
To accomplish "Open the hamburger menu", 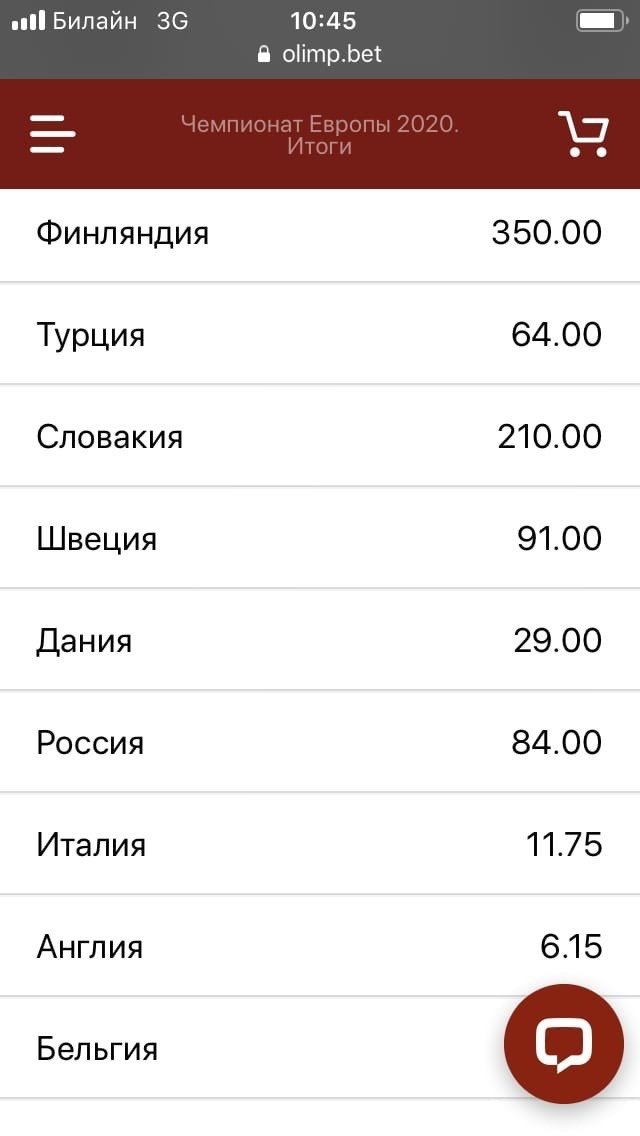I will point(53,133).
